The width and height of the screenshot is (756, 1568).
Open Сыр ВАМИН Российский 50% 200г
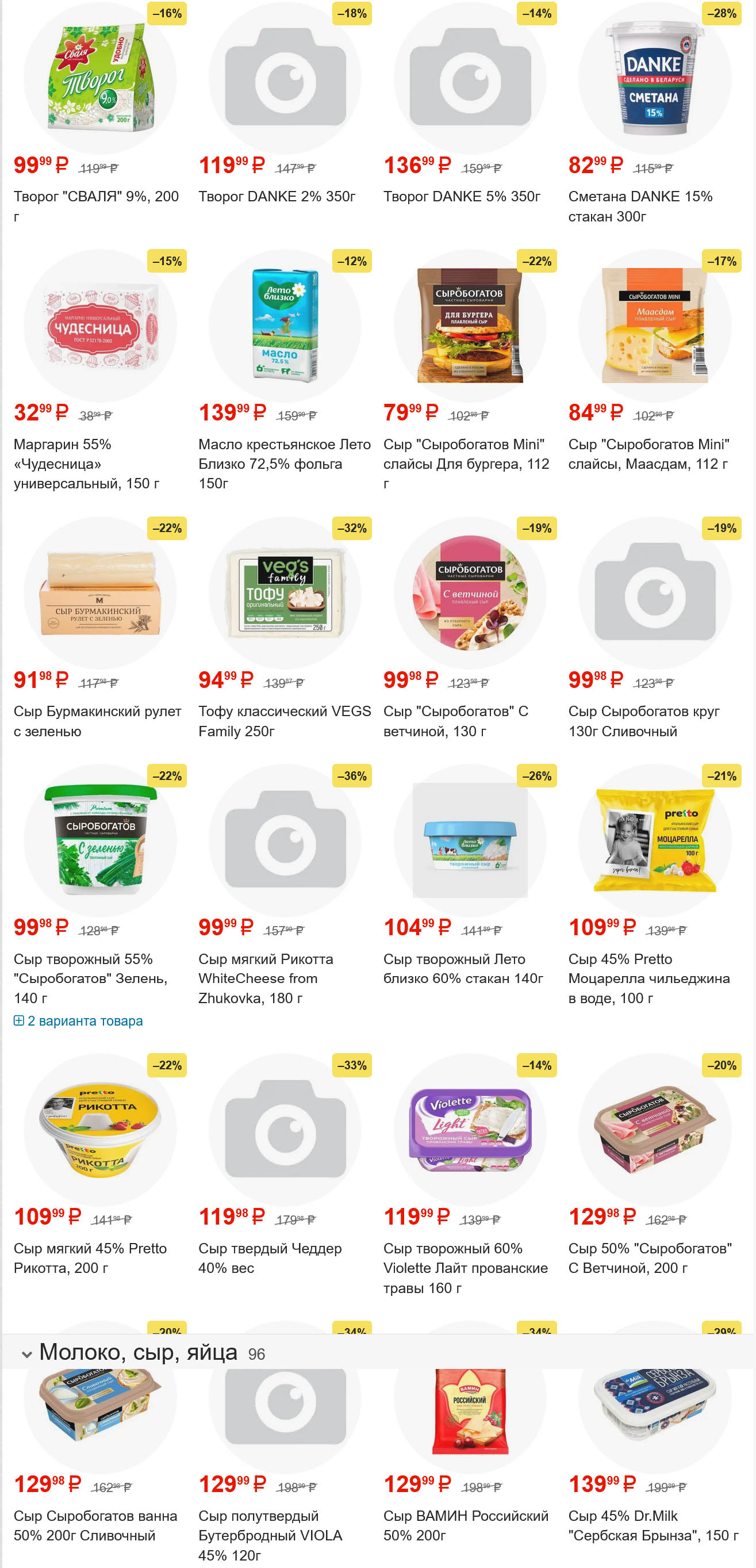465,1525
